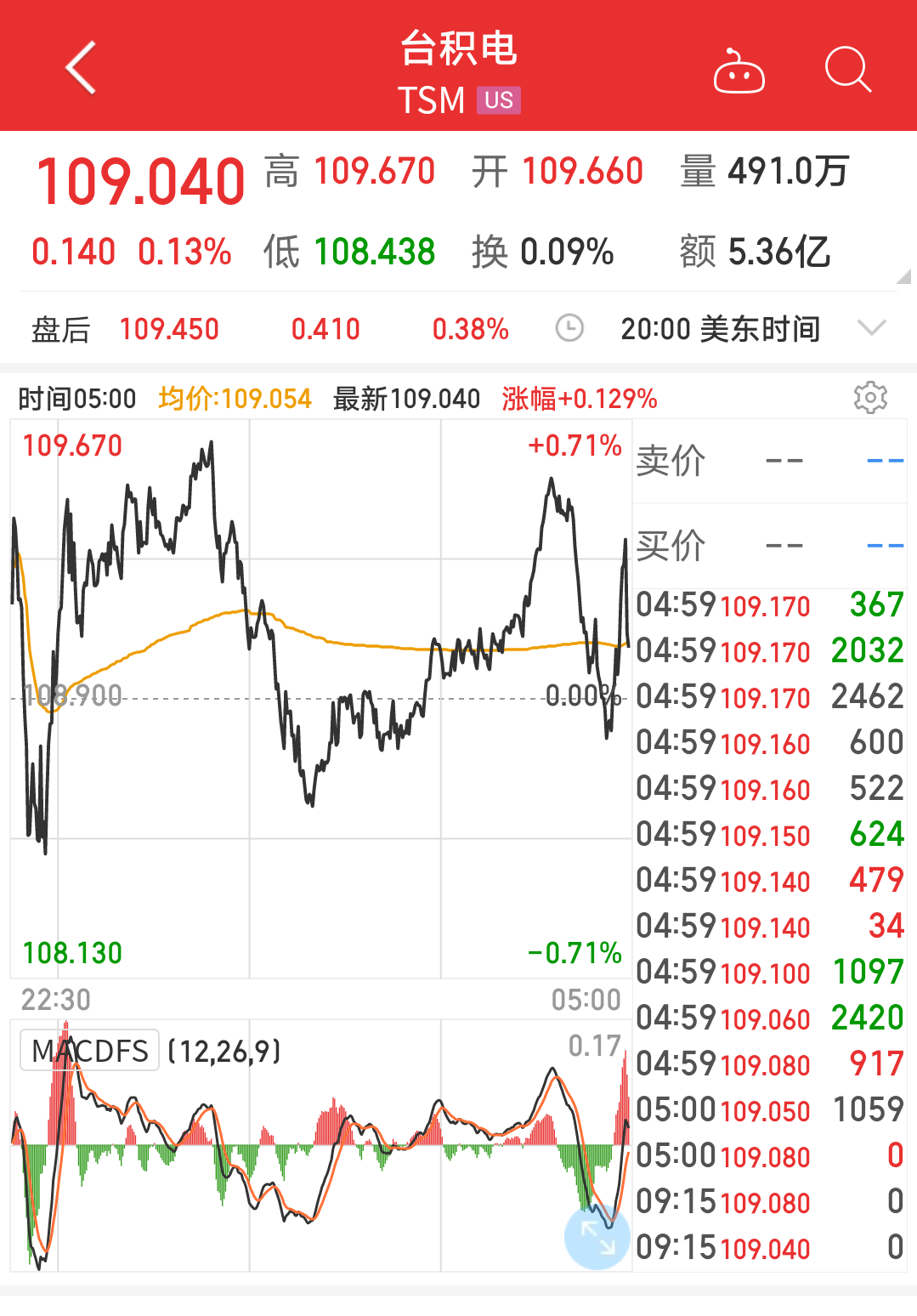
Task: Open the AI robot assistant
Action: pos(739,72)
